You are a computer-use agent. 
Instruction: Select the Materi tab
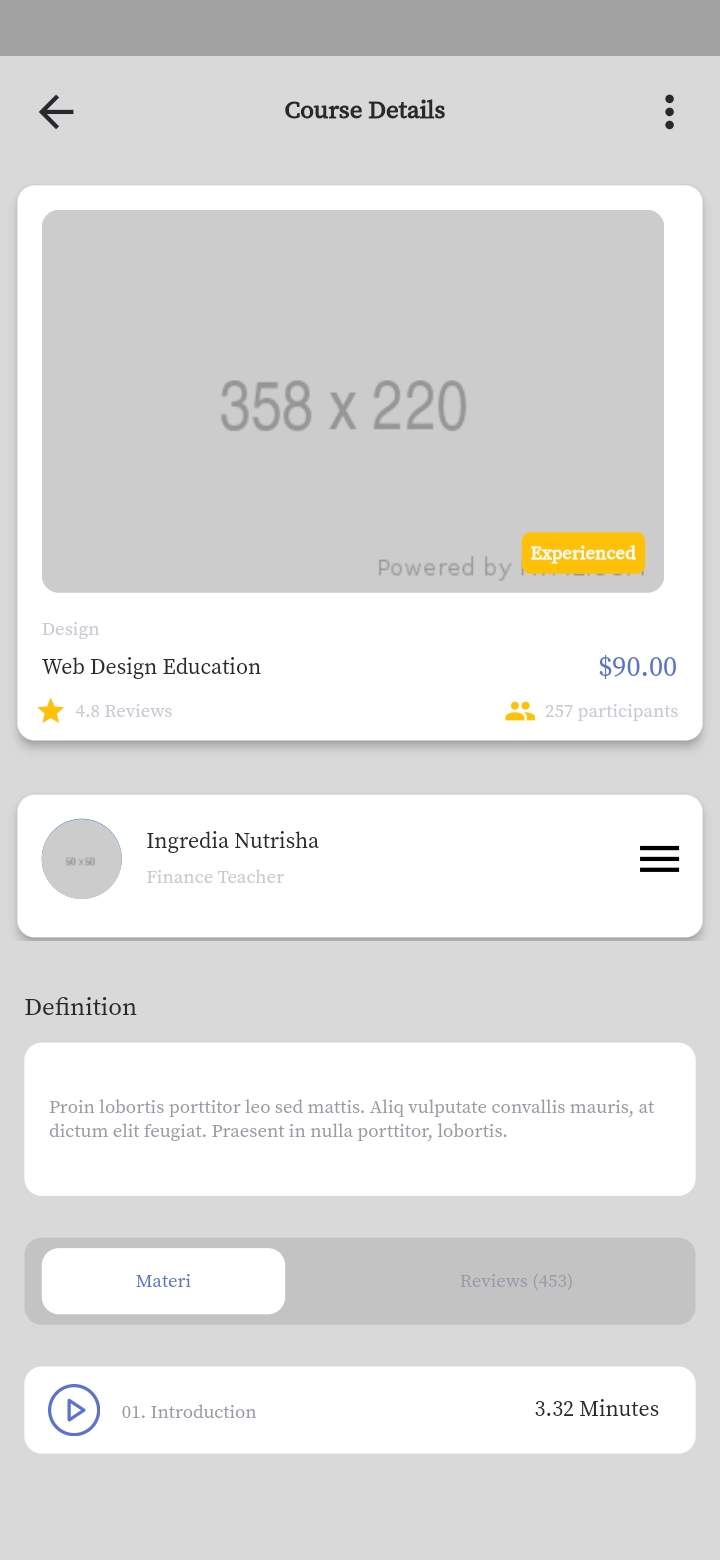click(x=163, y=1281)
